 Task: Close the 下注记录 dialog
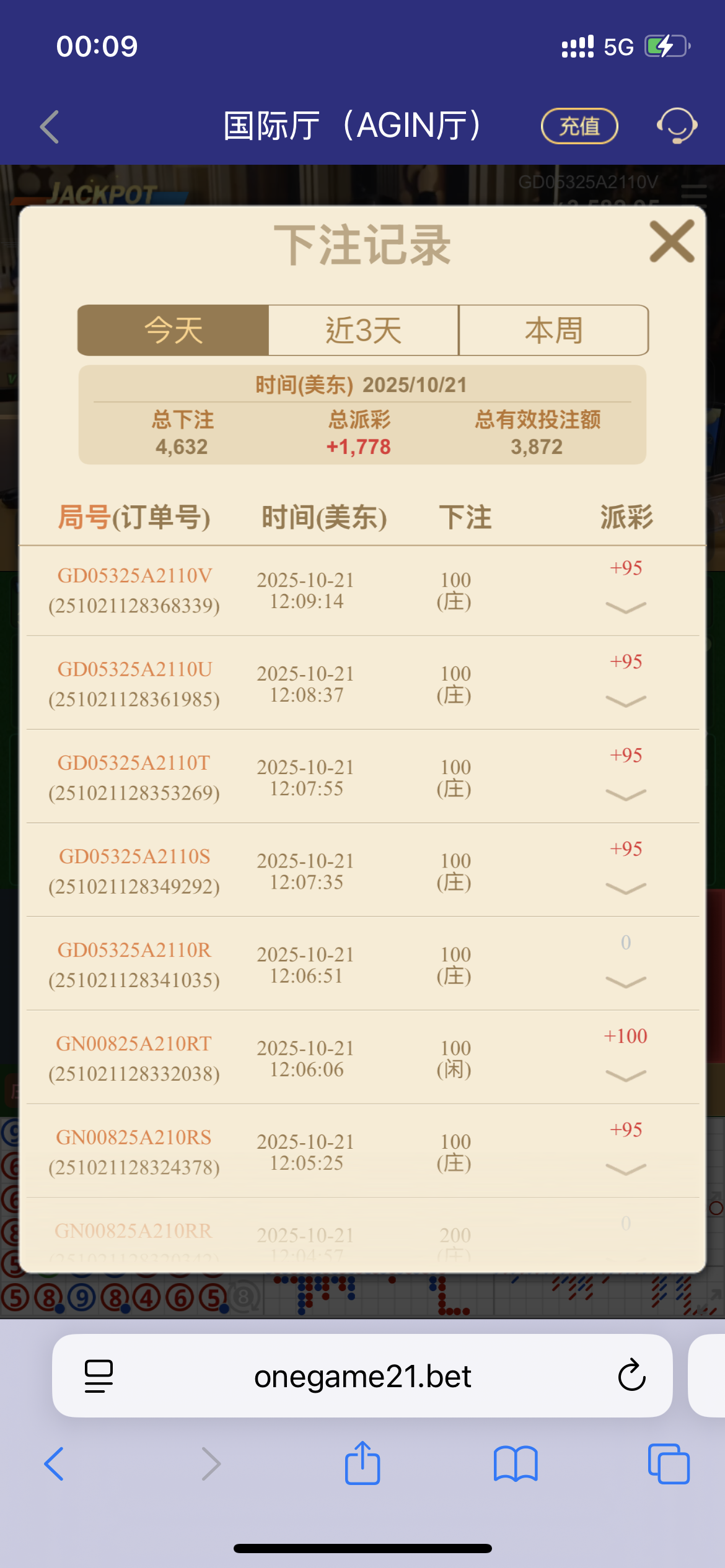(672, 242)
